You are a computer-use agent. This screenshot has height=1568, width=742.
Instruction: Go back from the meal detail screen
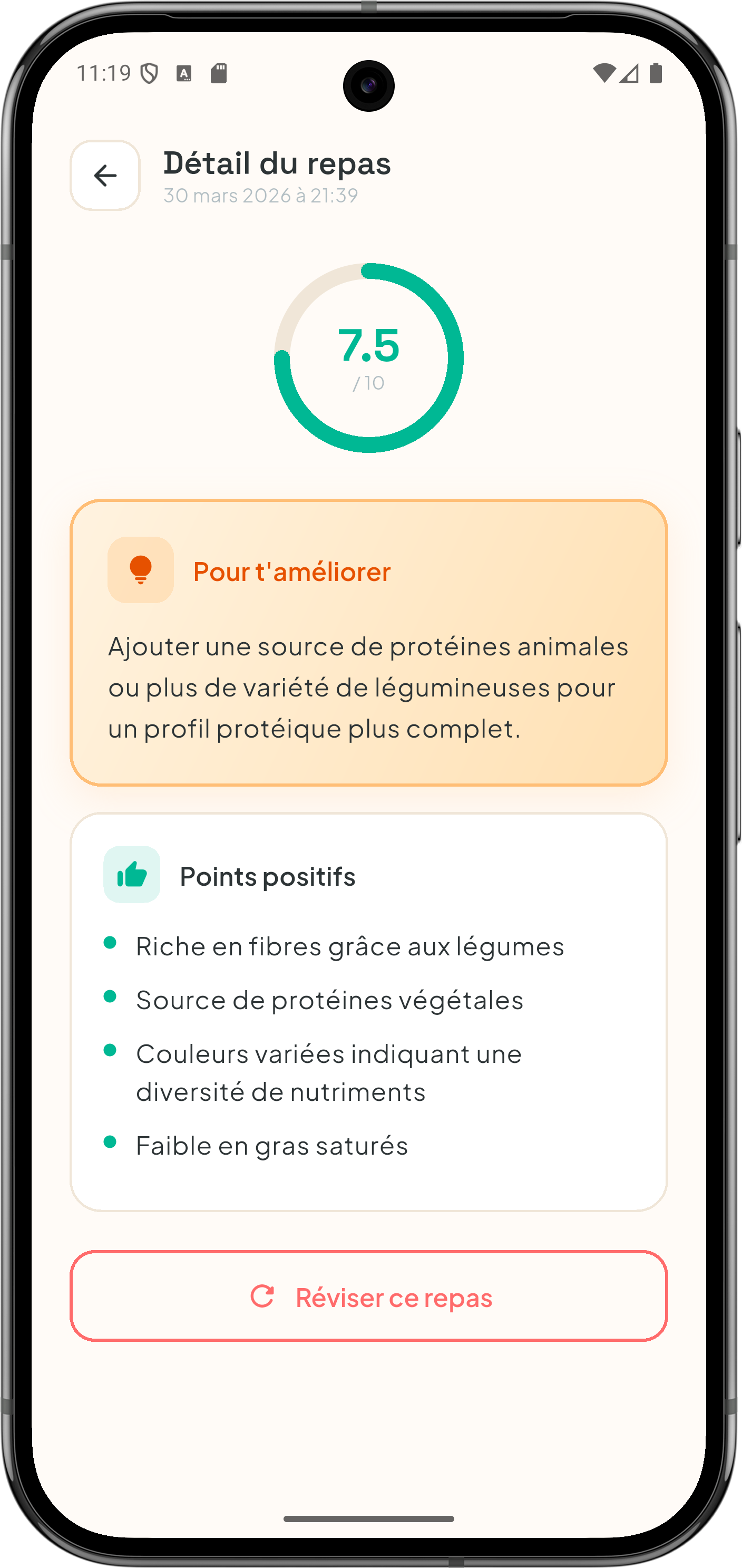(105, 175)
